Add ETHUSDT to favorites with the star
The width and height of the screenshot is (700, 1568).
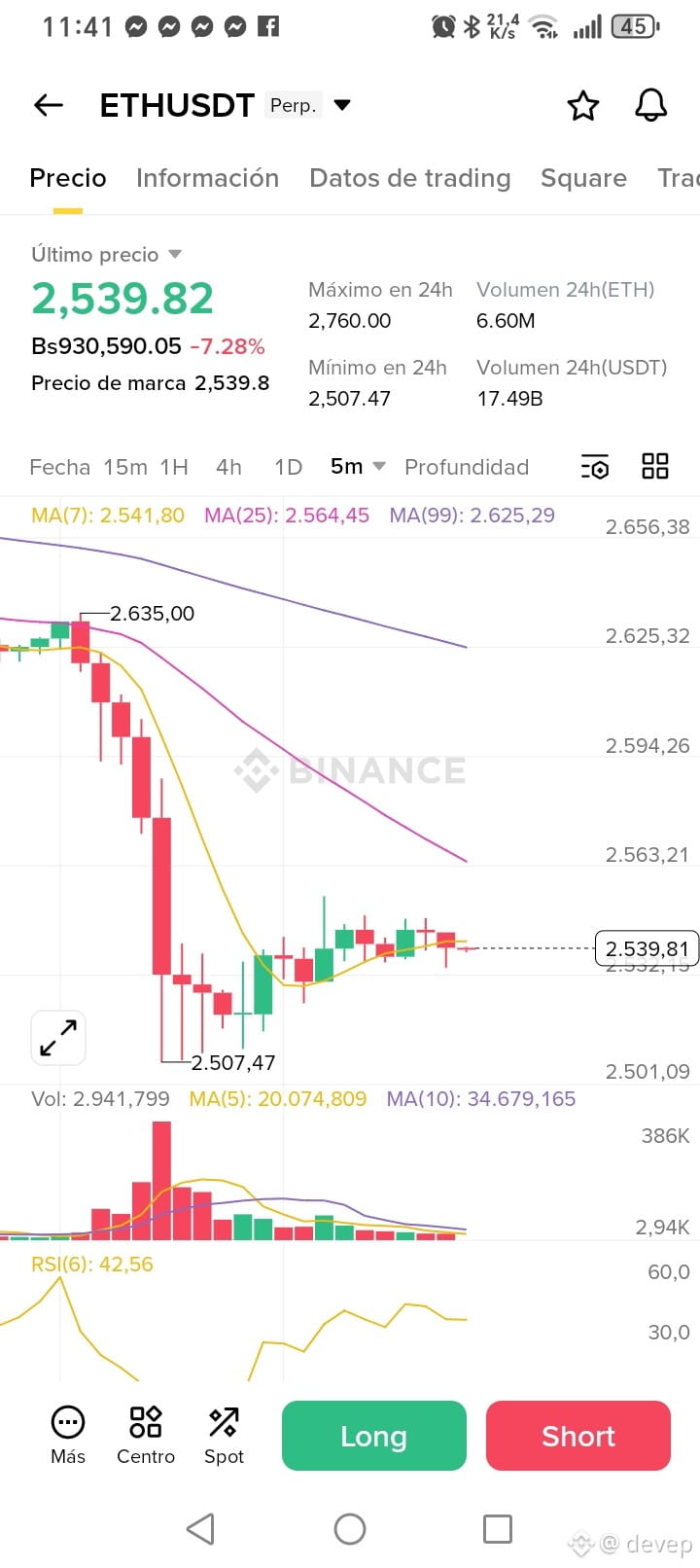click(x=583, y=105)
